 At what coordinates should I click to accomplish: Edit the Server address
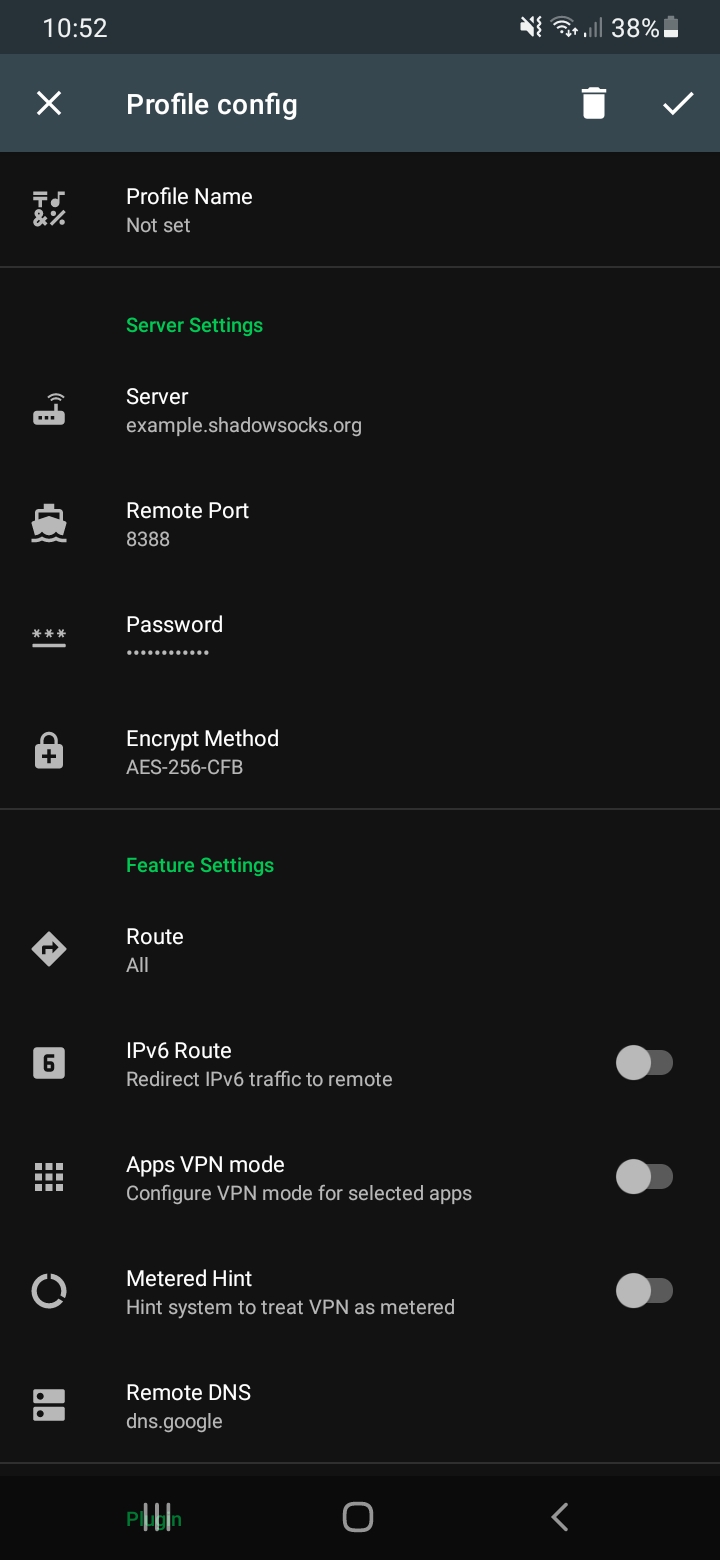[x=360, y=410]
